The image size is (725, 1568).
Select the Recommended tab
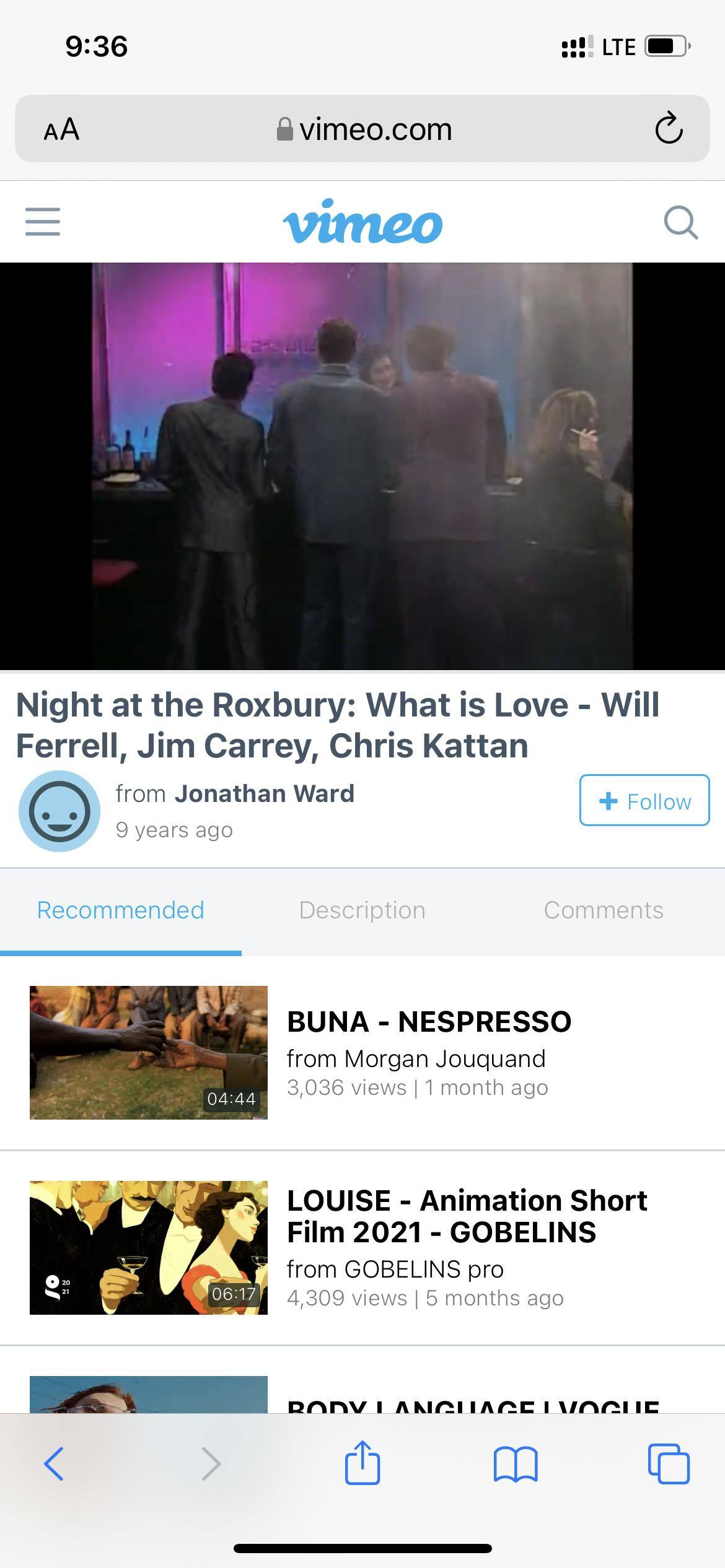coord(120,910)
